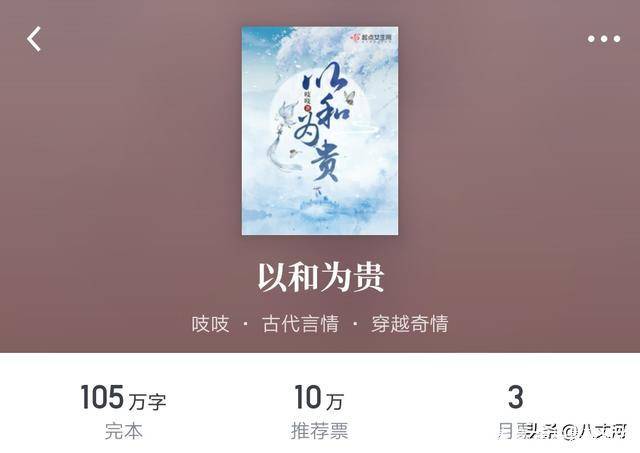
Task: Browse the 古代言情 category
Action: [x=300, y=324]
